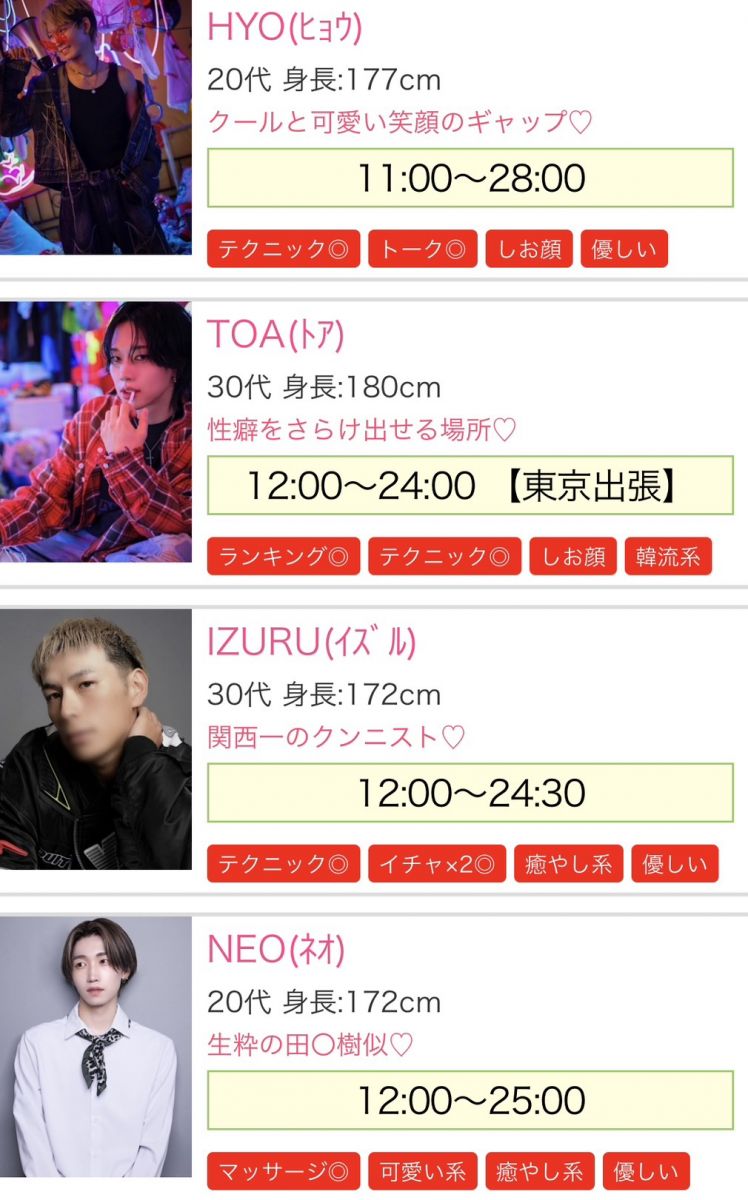The height and width of the screenshot is (1200, 748).
Task: Select HYO's トーク◎ tag
Action: [422, 249]
